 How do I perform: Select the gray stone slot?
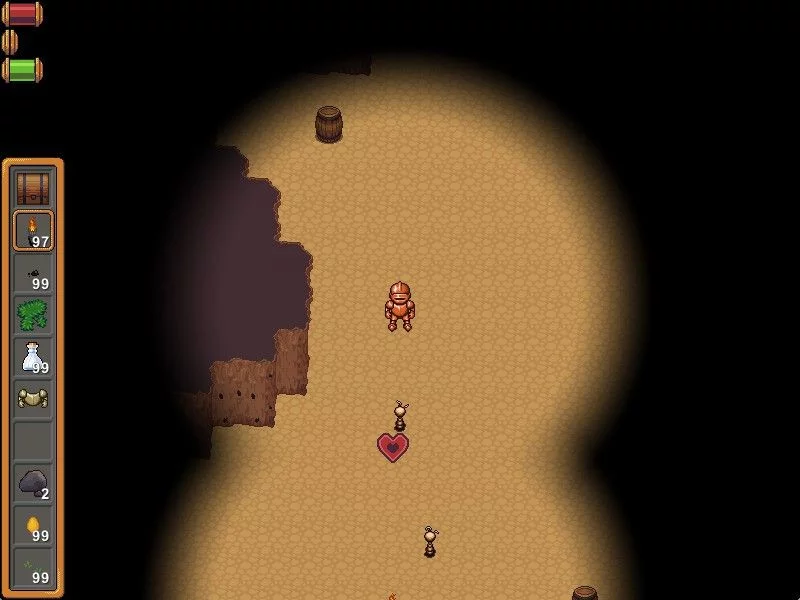pos(33,483)
